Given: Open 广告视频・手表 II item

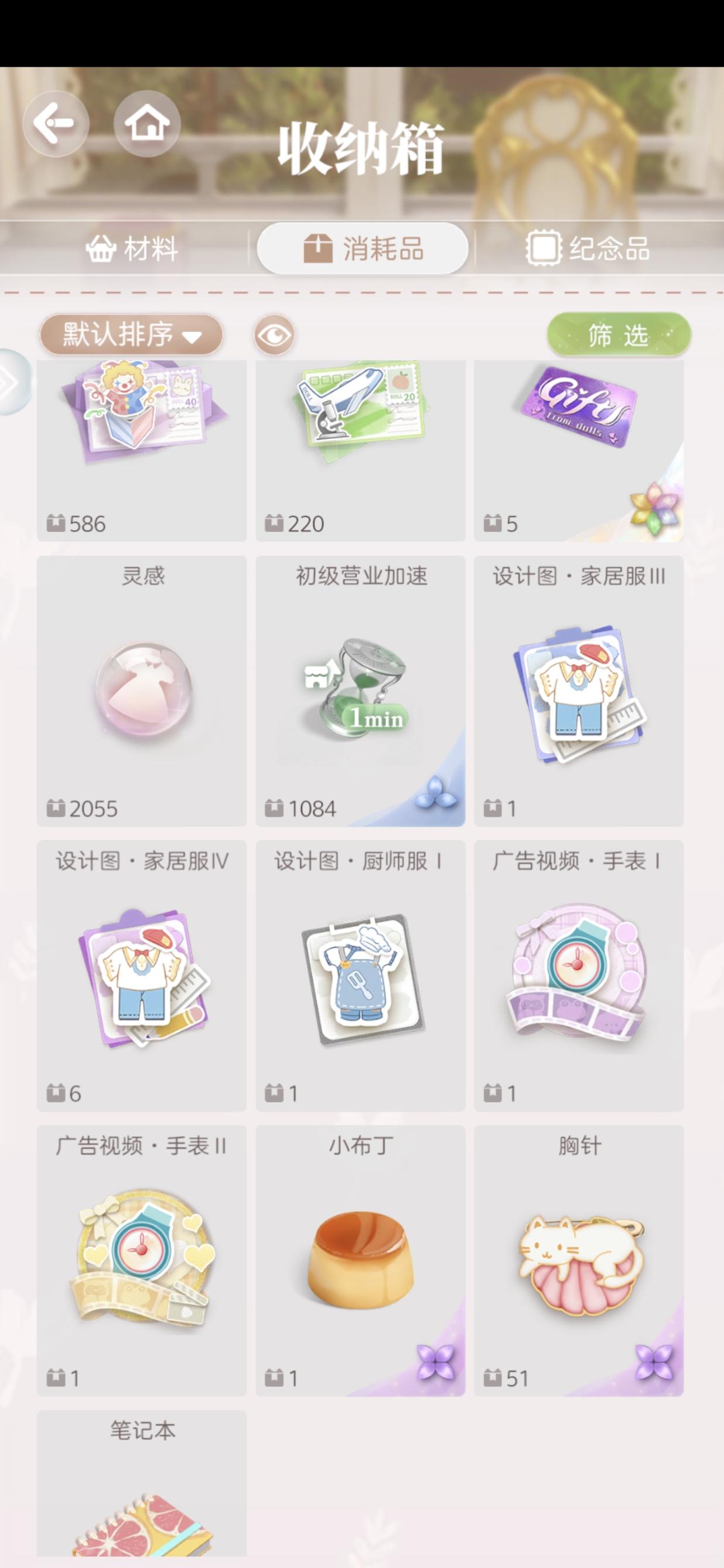Looking at the screenshot, I should point(142,1260).
